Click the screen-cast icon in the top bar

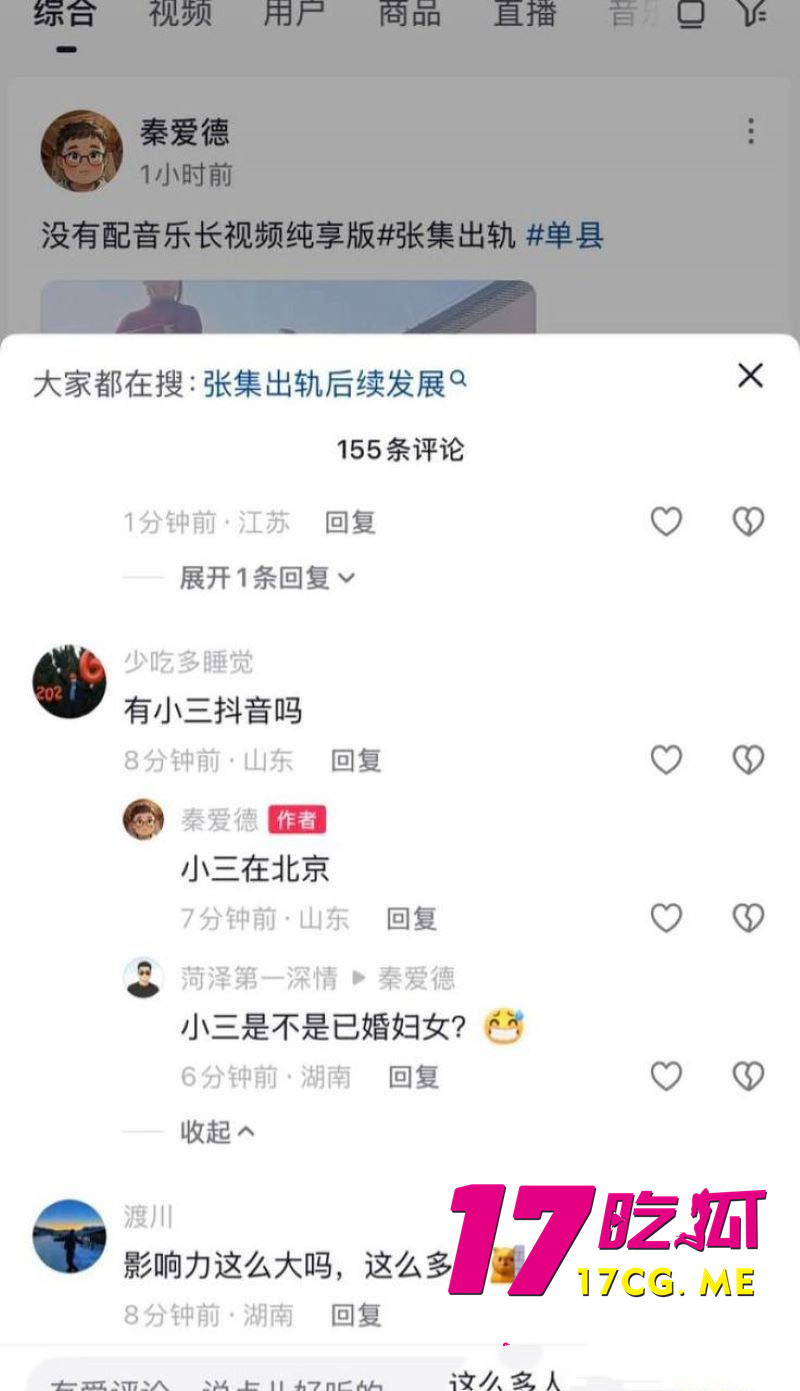688,14
